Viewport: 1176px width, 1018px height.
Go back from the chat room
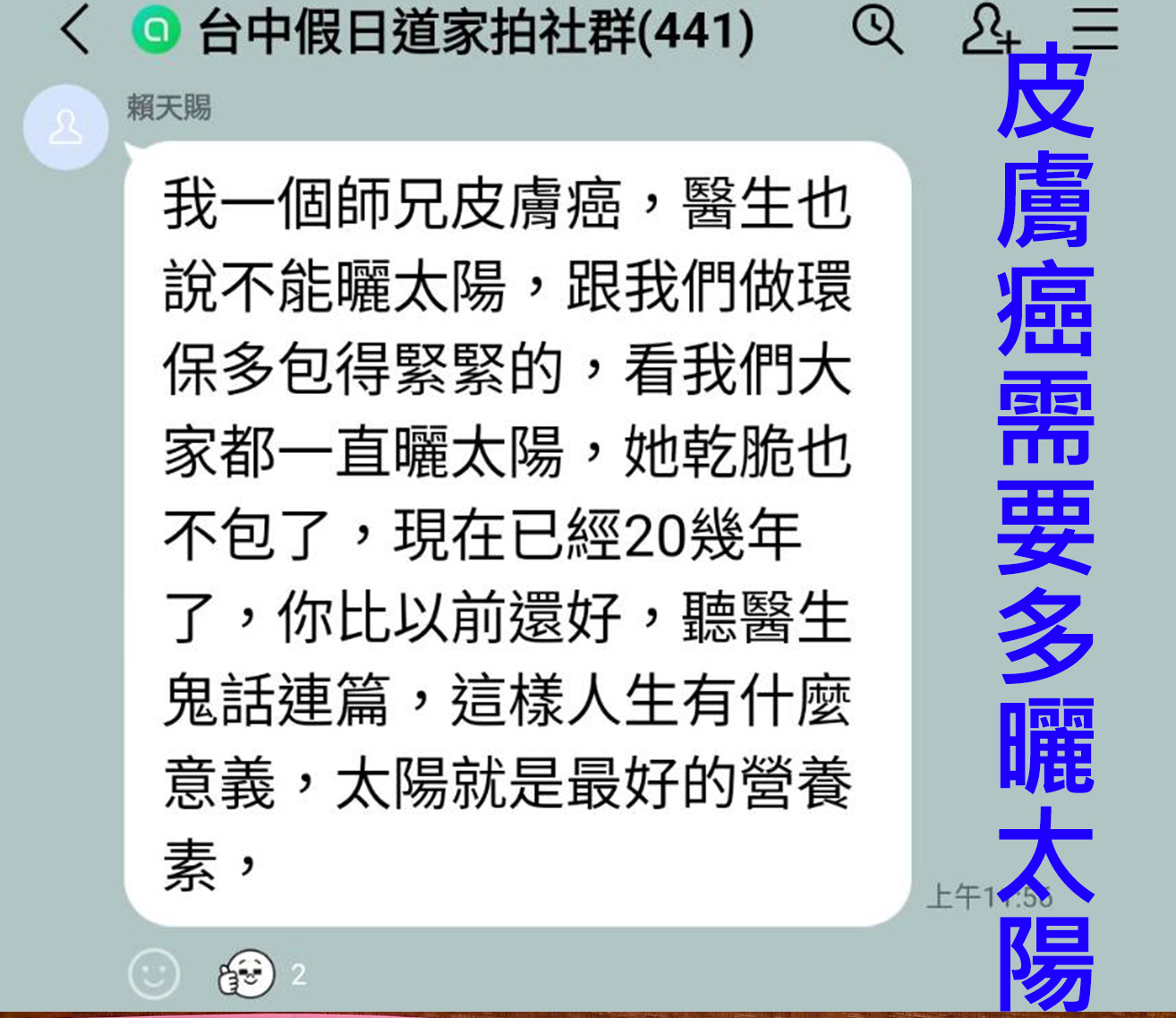tap(75, 31)
